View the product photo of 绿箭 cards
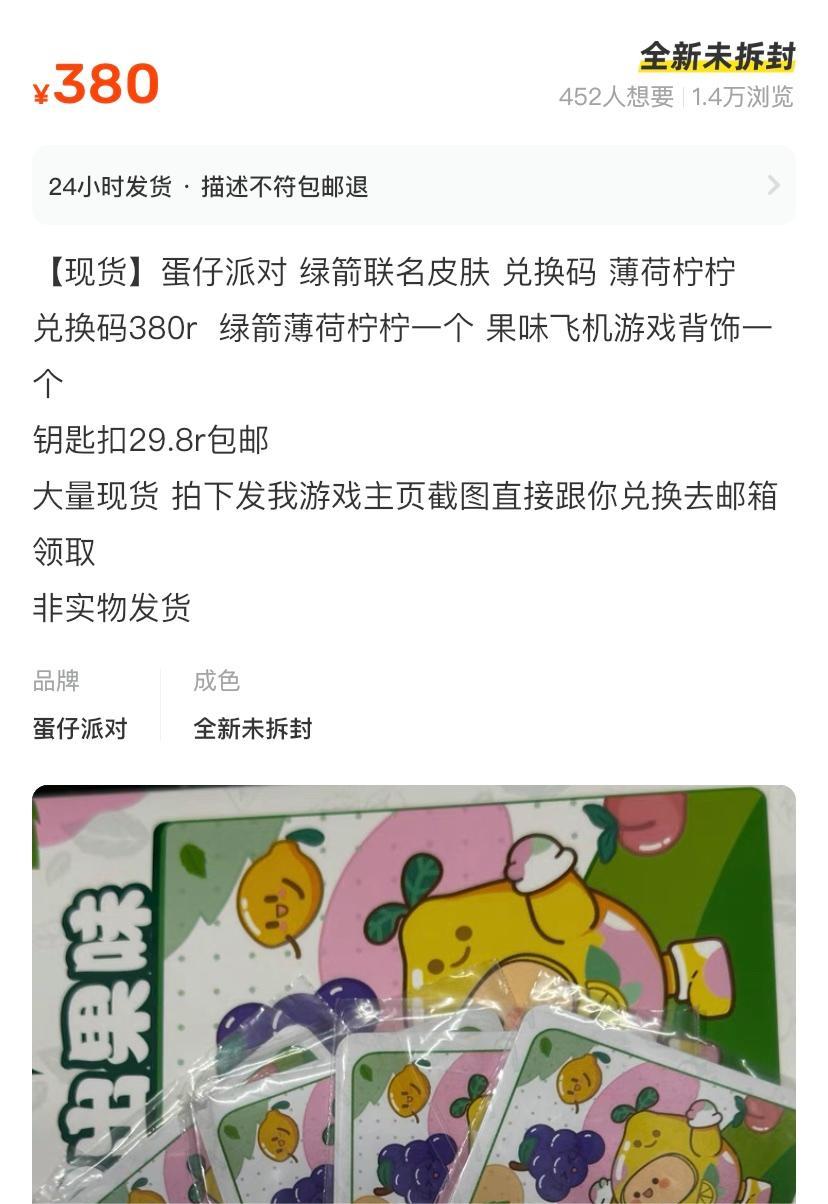 [x=413, y=994]
